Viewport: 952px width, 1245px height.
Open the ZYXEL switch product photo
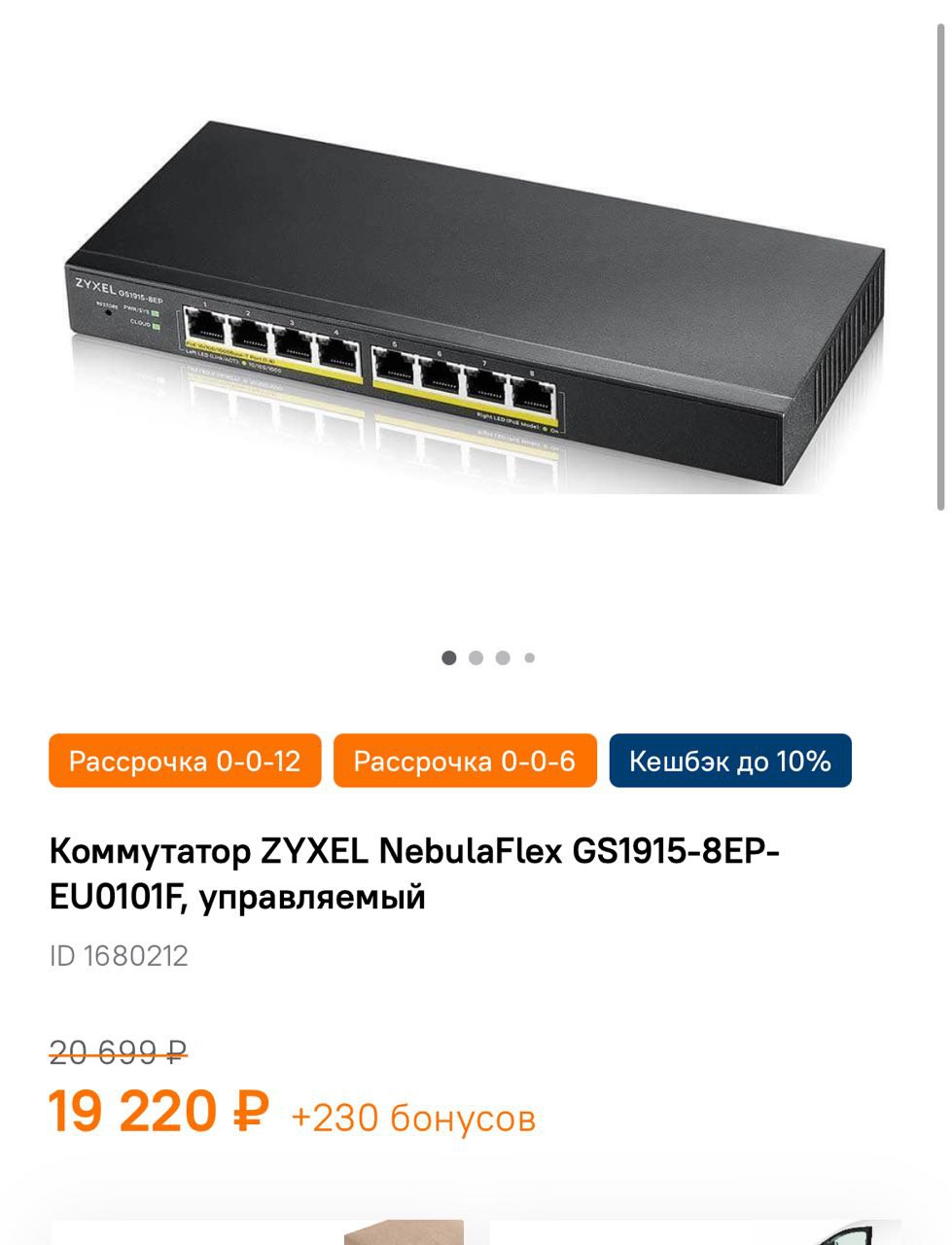click(475, 311)
